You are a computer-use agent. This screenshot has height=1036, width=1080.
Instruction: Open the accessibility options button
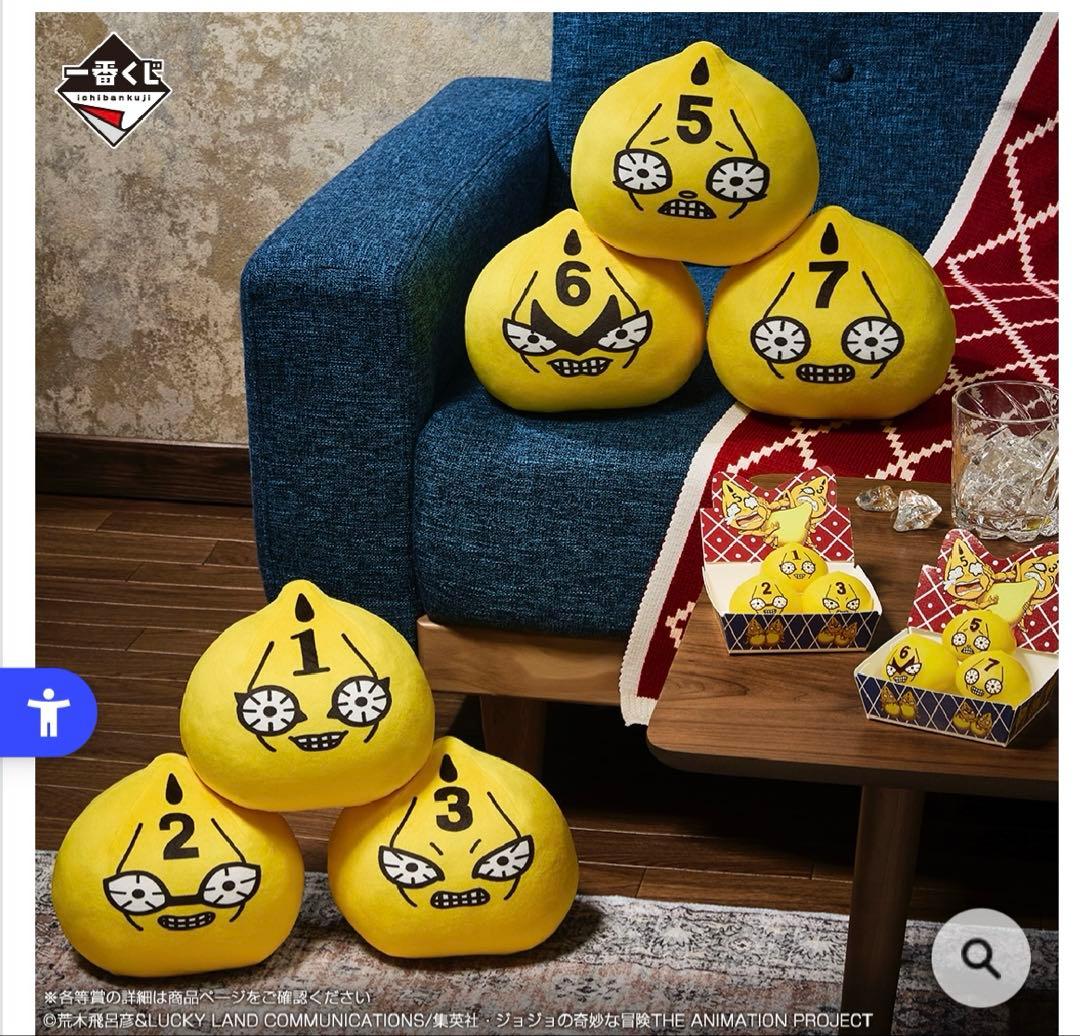[x=48, y=712]
